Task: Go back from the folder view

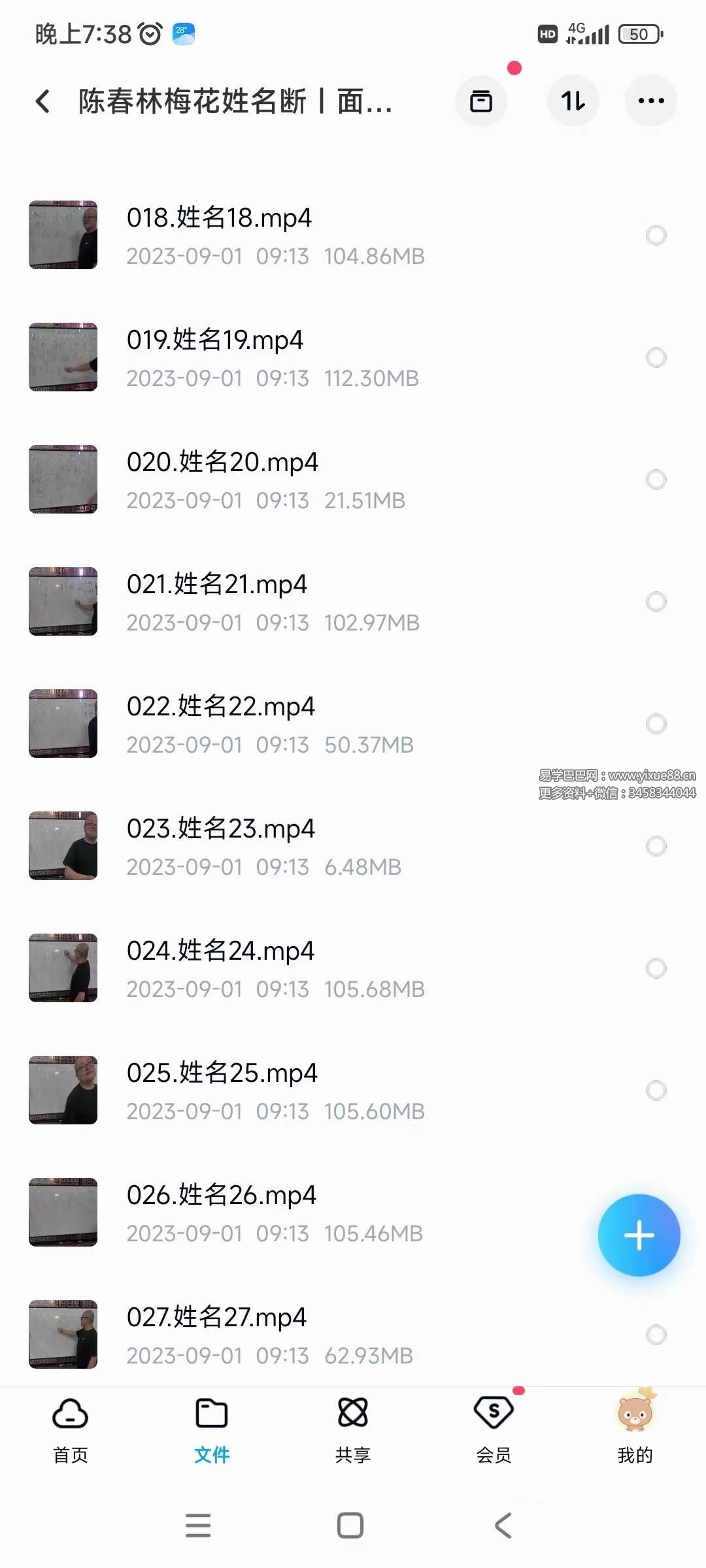Action: point(43,101)
